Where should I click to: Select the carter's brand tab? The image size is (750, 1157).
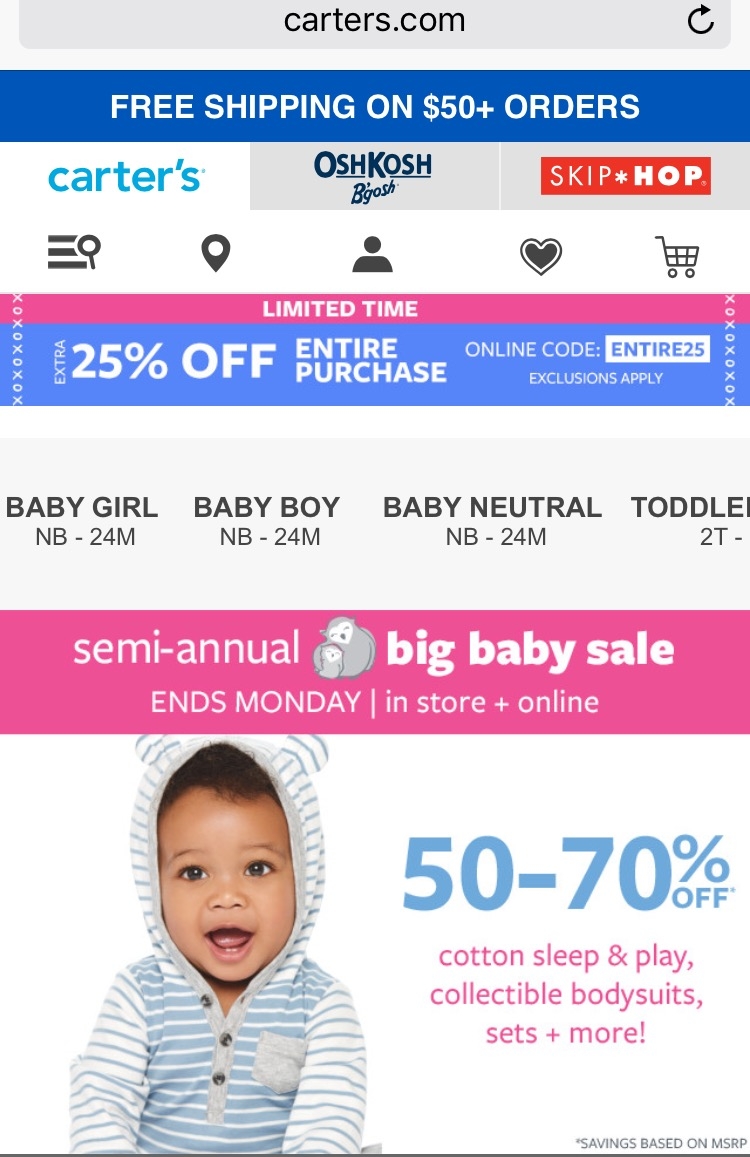pos(125,177)
